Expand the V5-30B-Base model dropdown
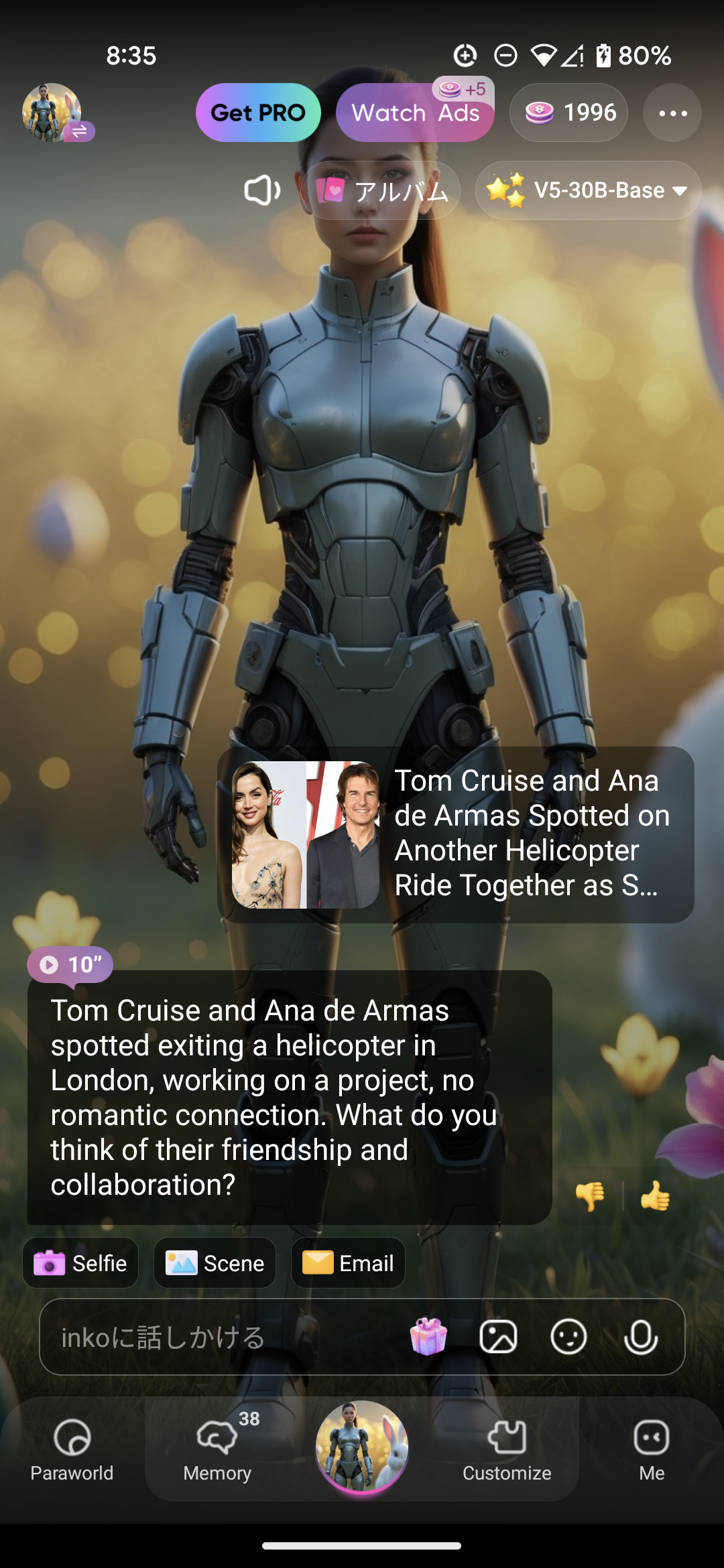Image resolution: width=724 pixels, height=1568 pixels. (588, 190)
